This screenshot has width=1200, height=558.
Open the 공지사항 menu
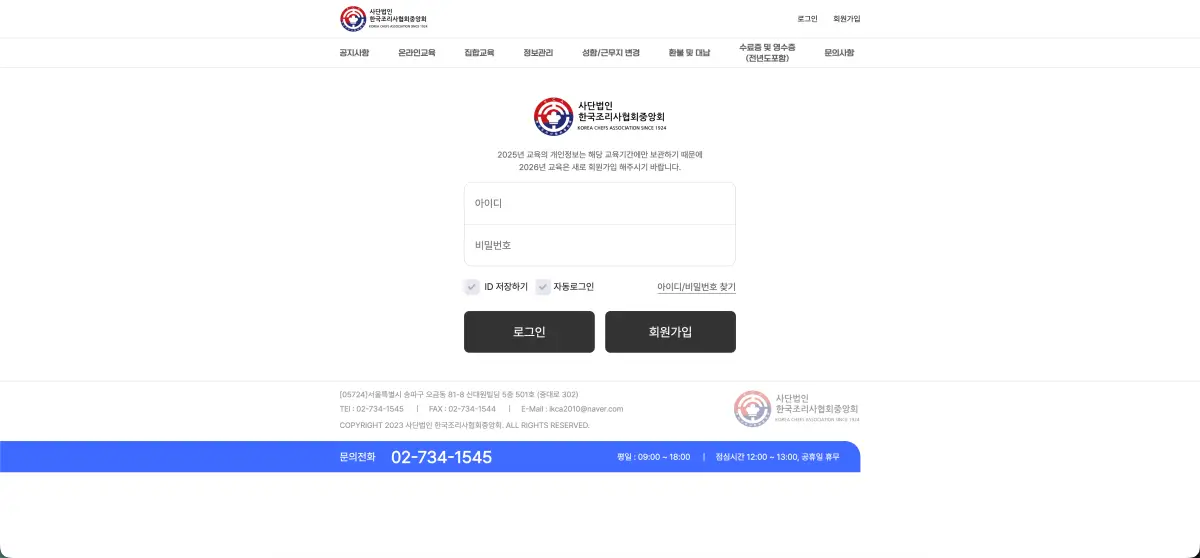click(x=354, y=53)
